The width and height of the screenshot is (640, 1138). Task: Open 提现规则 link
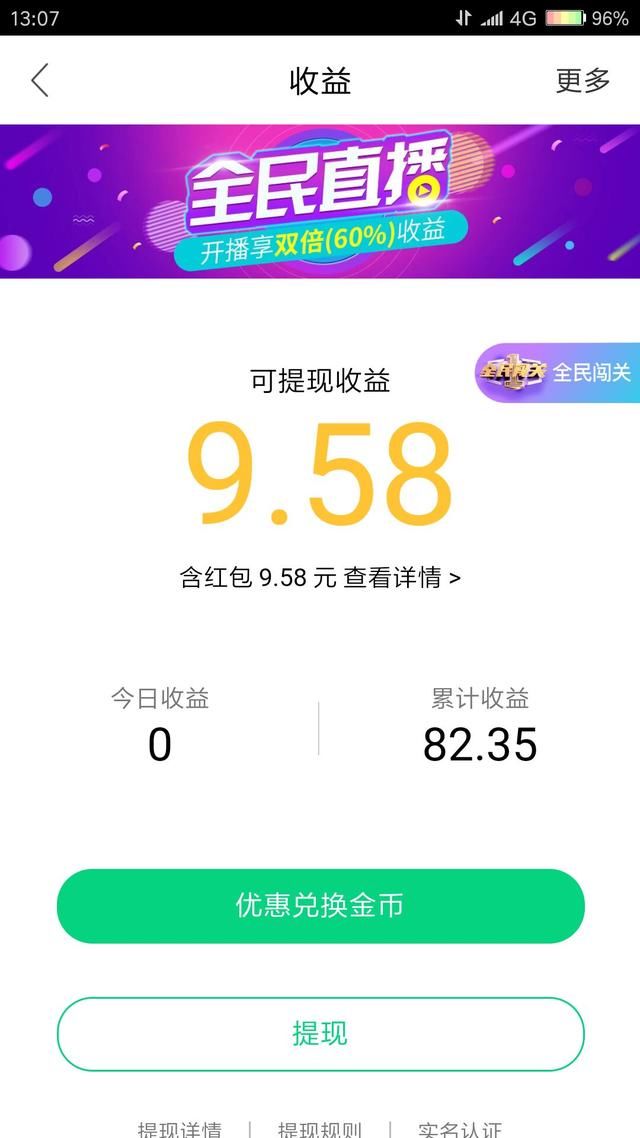(x=319, y=1128)
